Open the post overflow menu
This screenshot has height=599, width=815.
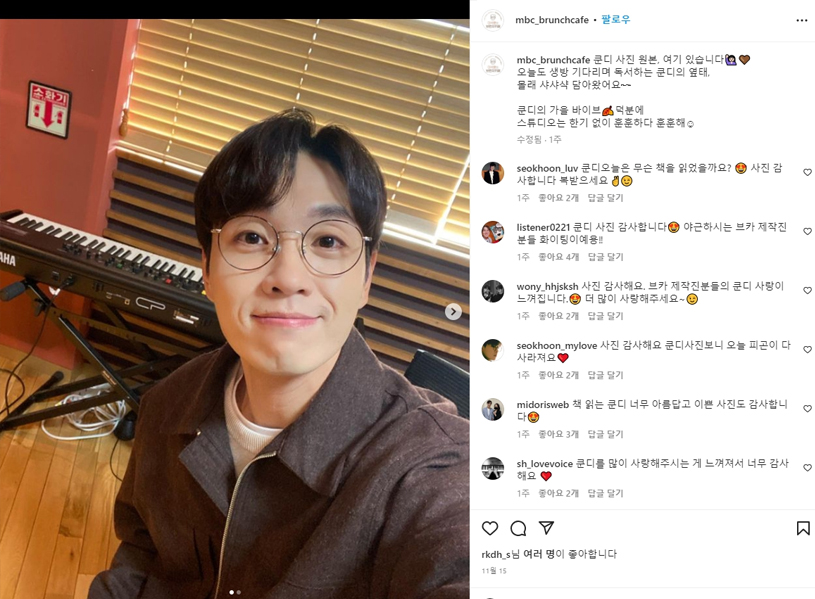coord(801,20)
